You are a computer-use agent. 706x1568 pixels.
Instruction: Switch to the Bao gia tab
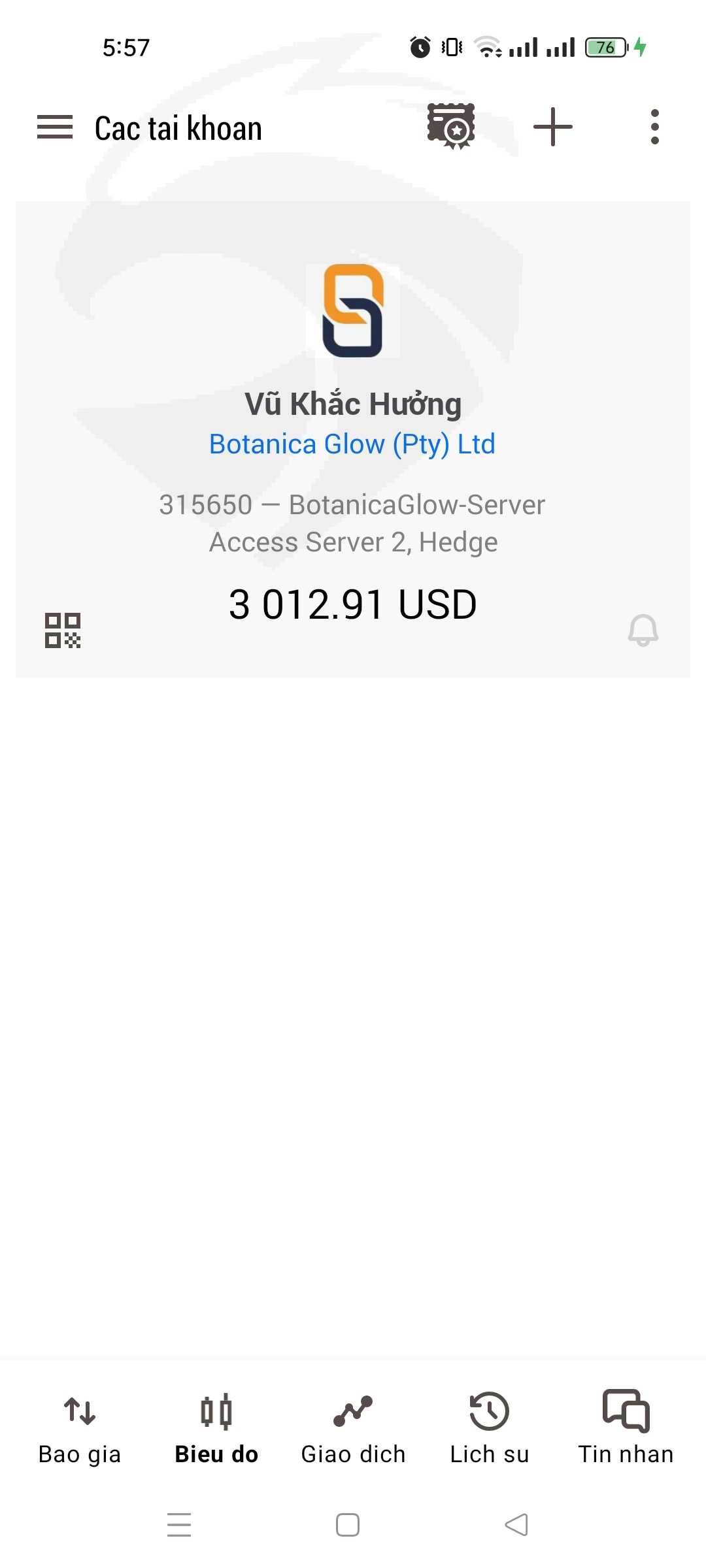click(x=80, y=1427)
